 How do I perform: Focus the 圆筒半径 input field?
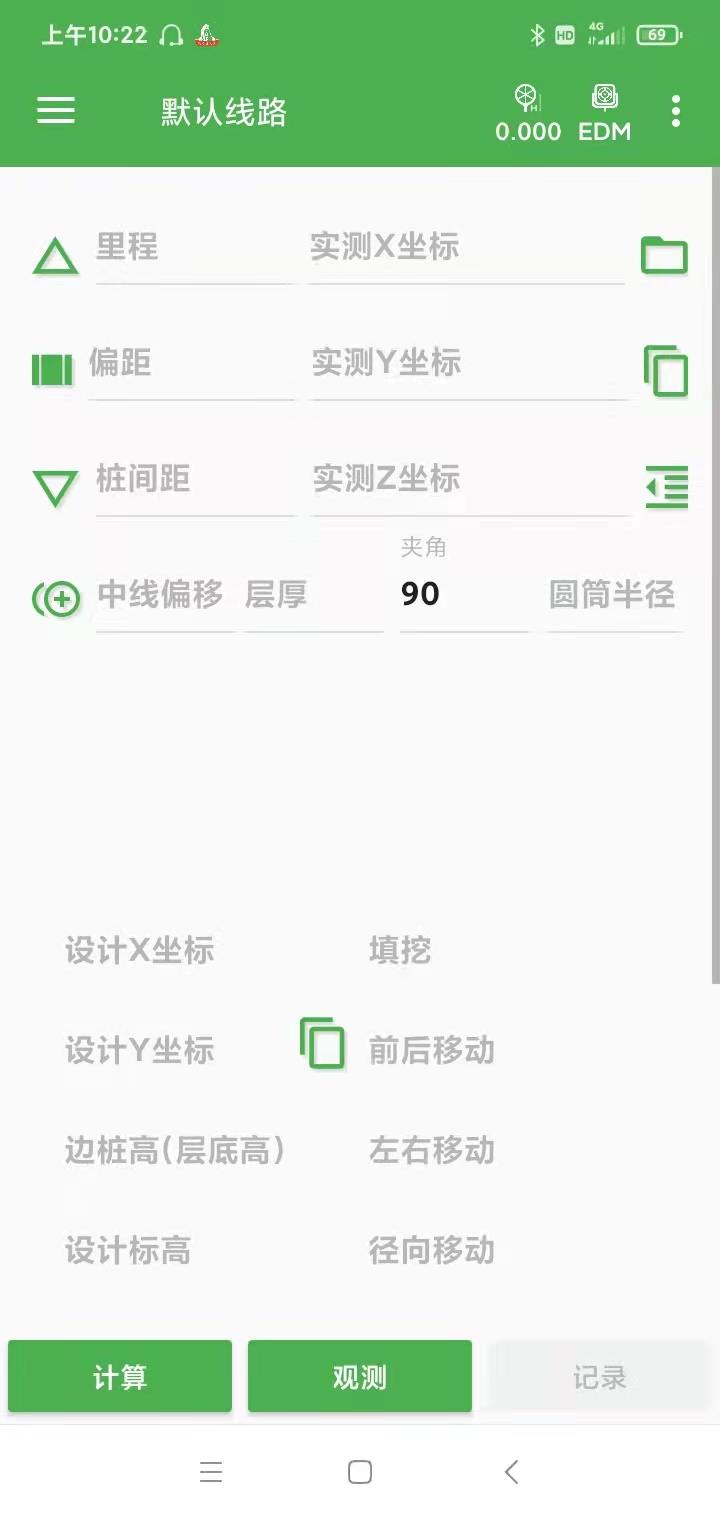[x=612, y=596]
